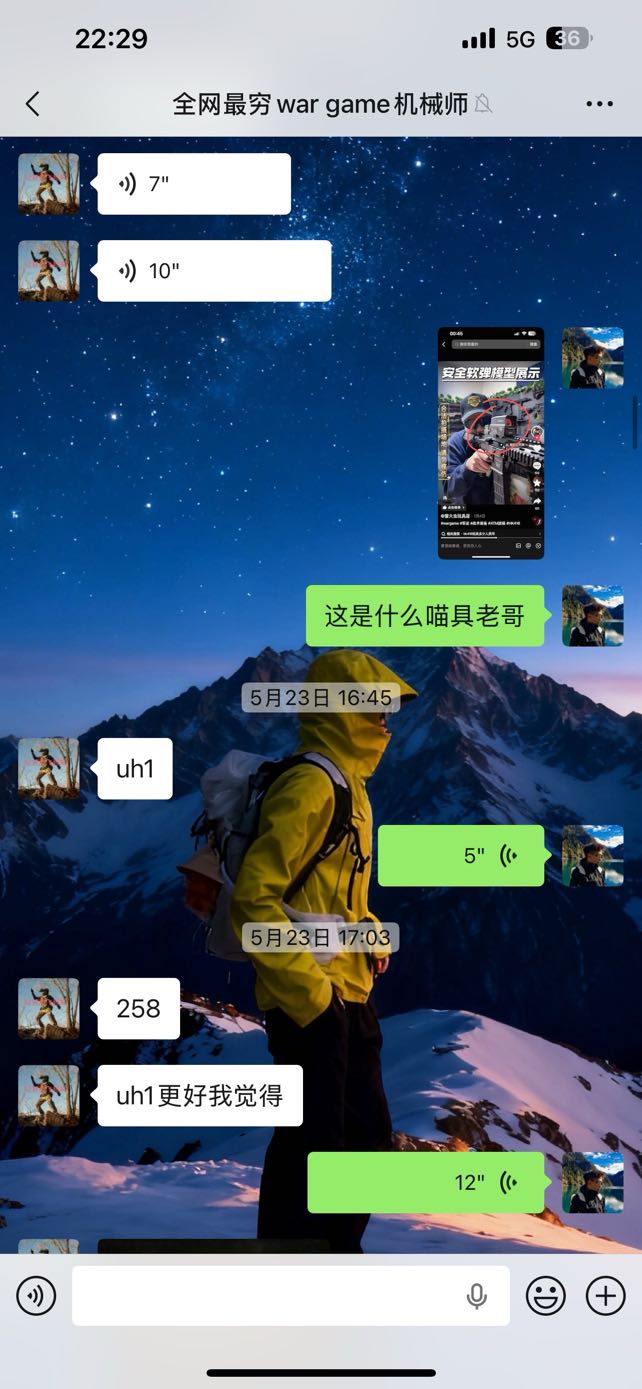
Task: Go back to the chat list
Action: 32,104
